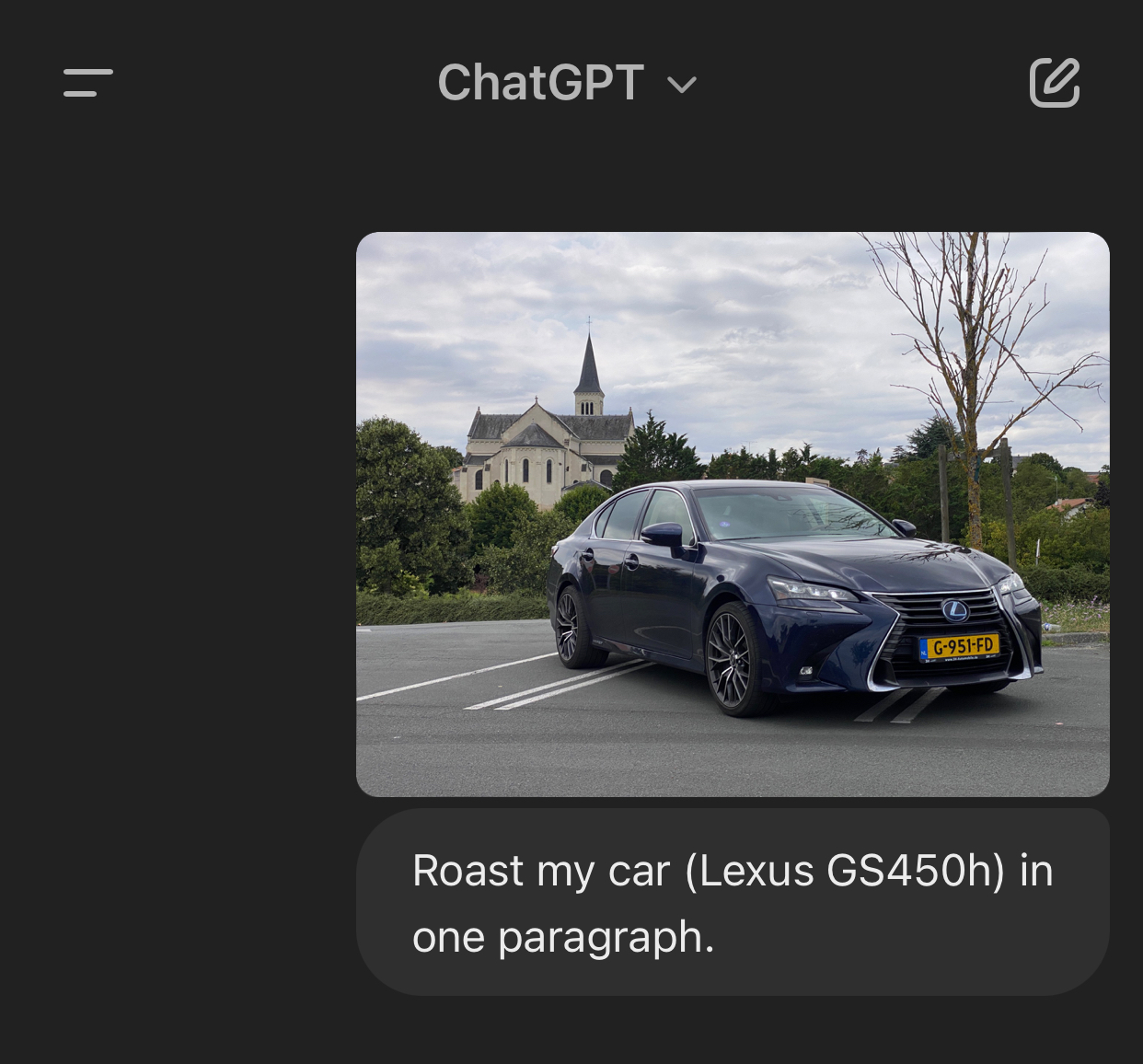
Task: Expand the ChatGPT model selector
Action: coord(566,84)
